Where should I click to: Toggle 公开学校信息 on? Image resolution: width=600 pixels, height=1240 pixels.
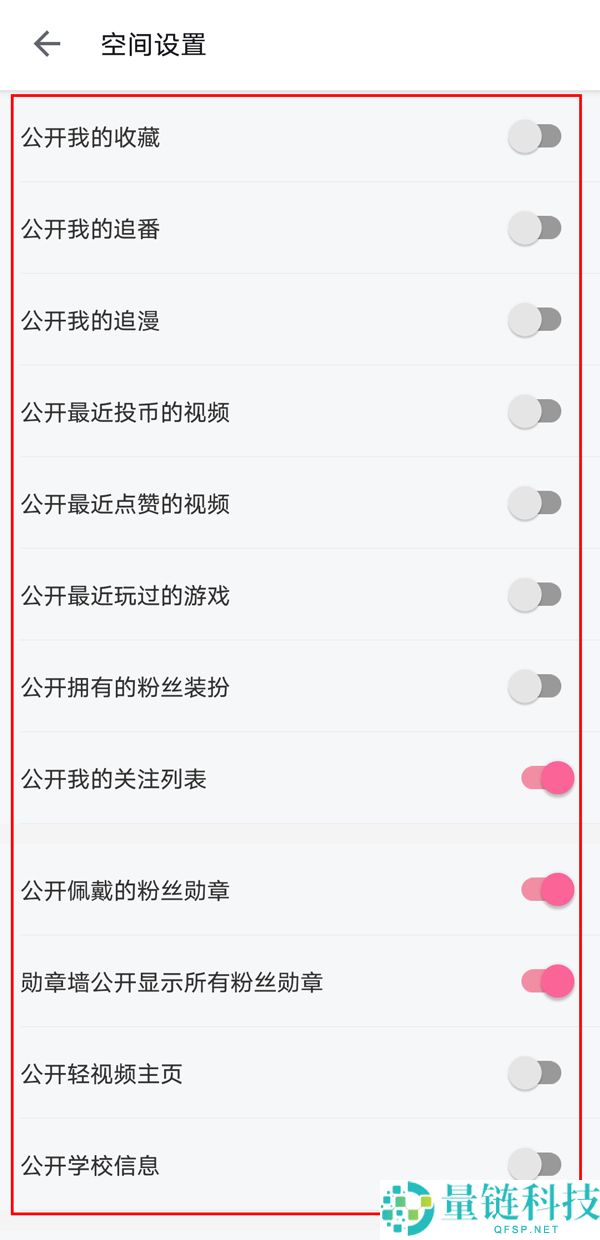point(535,1164)
